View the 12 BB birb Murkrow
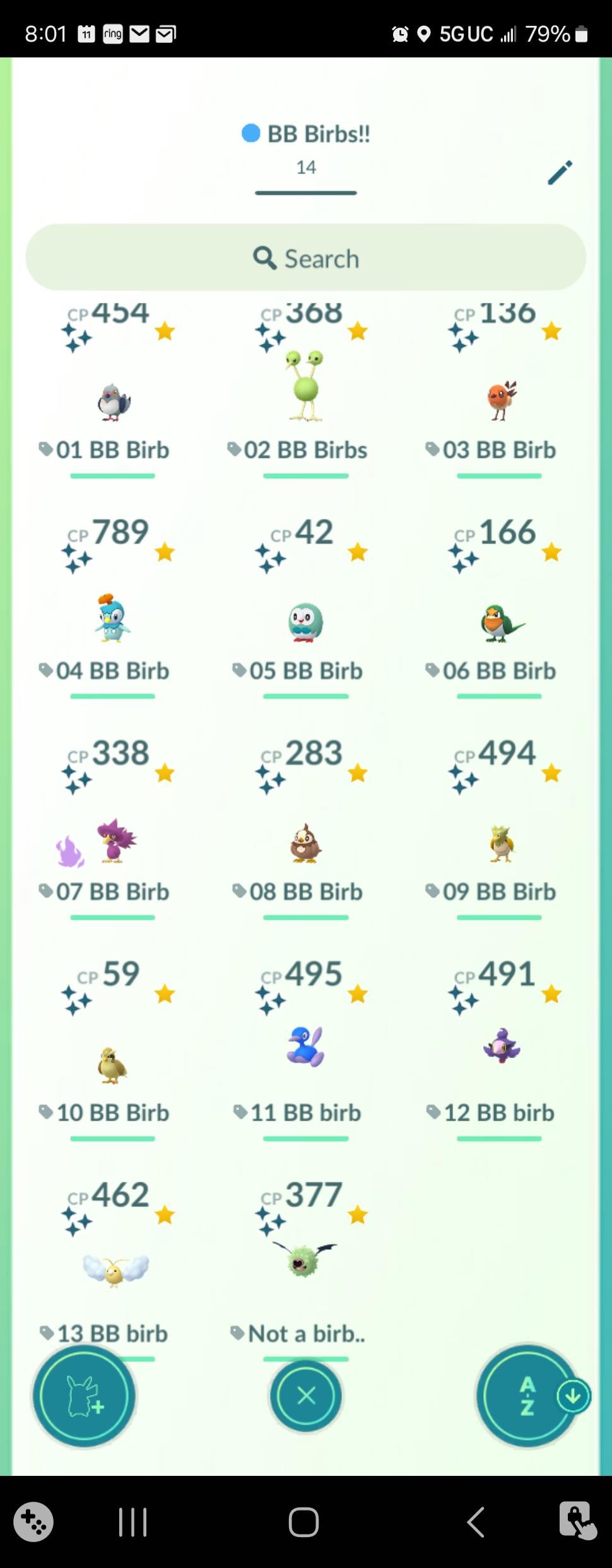The height and width of the screenshot is (1568, 612). click(501, 1047)
